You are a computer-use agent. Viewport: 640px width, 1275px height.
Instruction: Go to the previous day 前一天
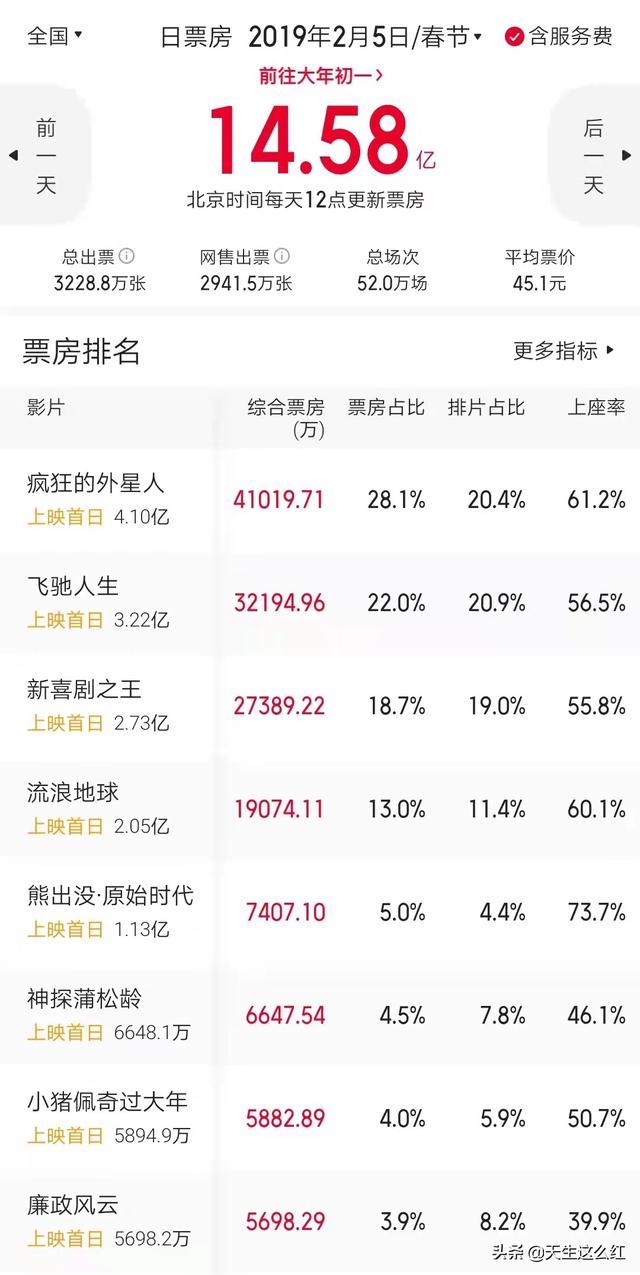point(44,156)
